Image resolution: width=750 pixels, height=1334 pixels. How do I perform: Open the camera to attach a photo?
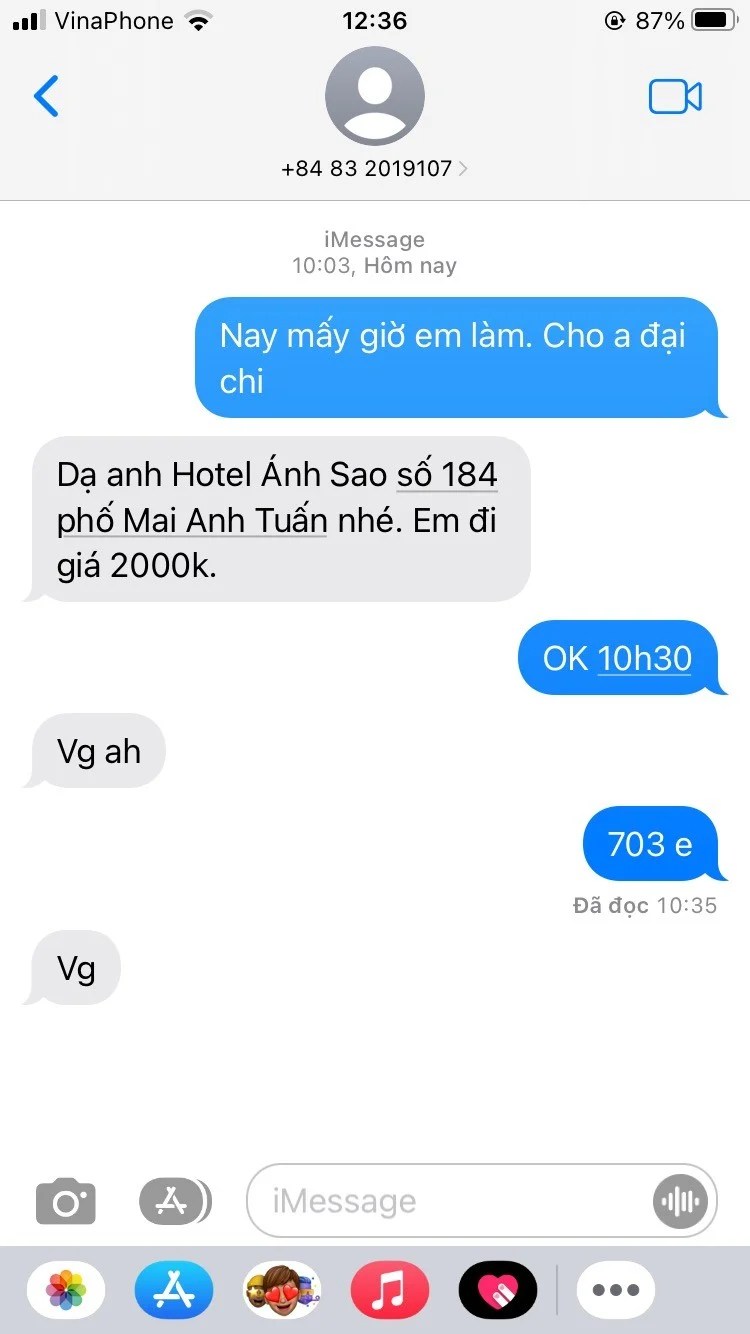tap(66, 1201)
